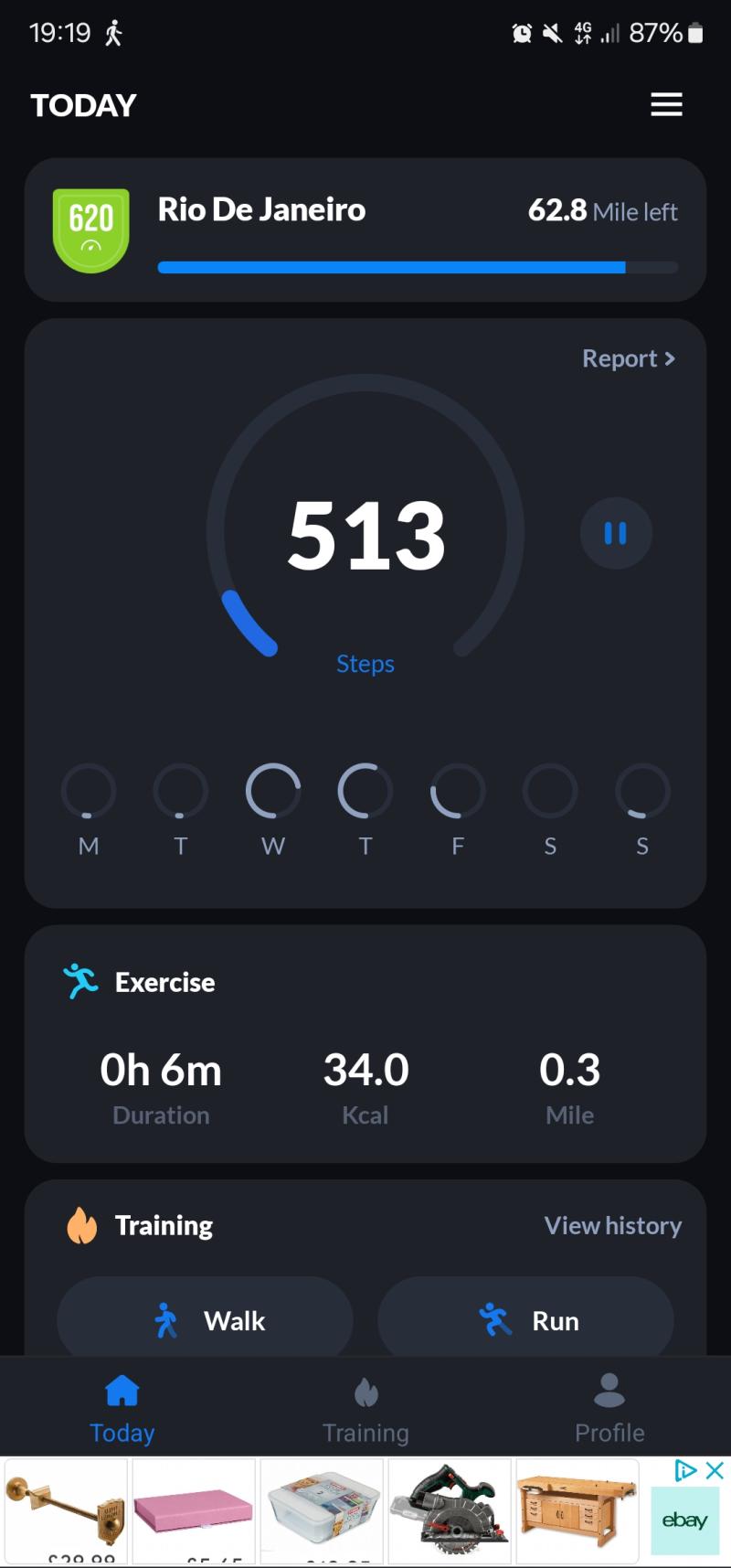Open the AdChoices info icon
731x1568 pixels.
(685, 1470)
